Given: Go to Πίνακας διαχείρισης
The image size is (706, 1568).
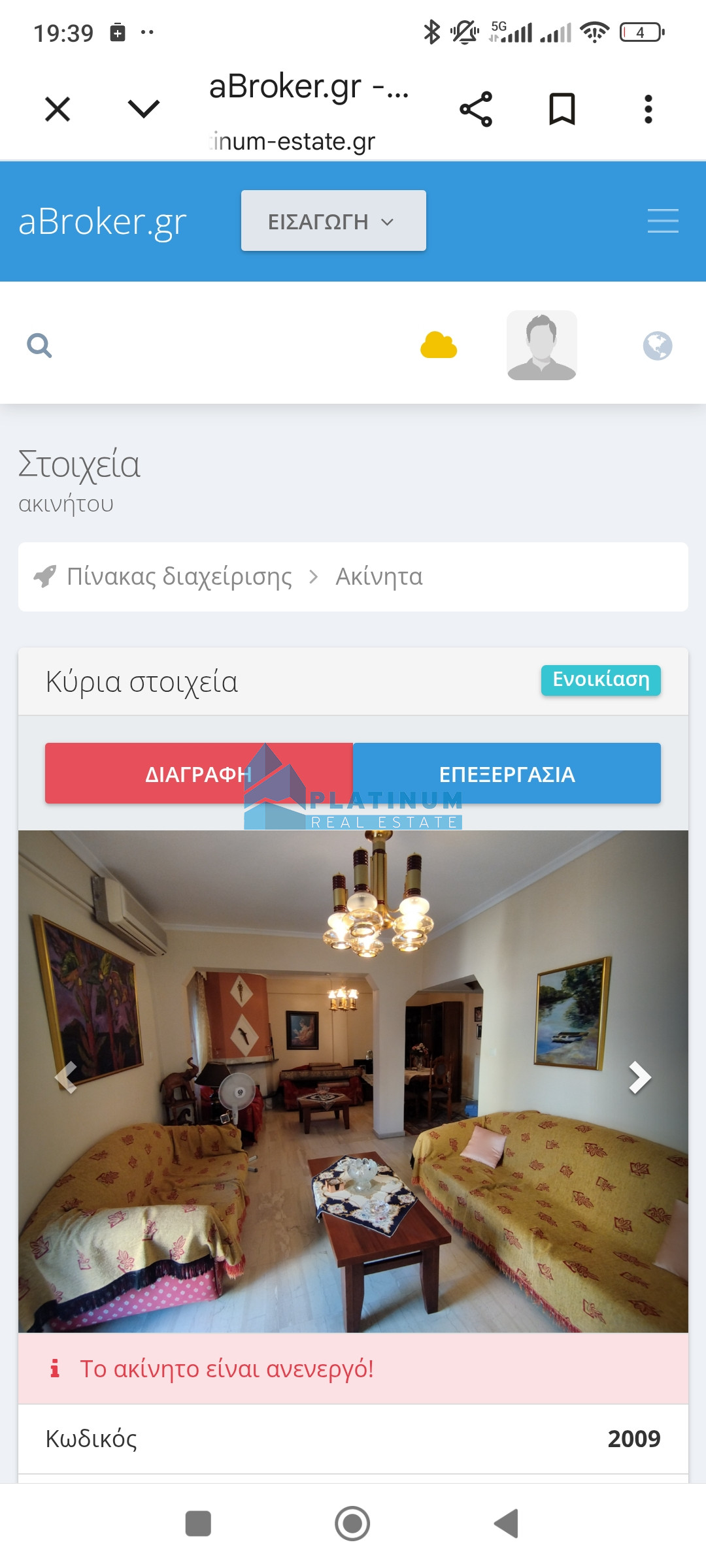Looking at the screenshot, I should tap(179, 577).
